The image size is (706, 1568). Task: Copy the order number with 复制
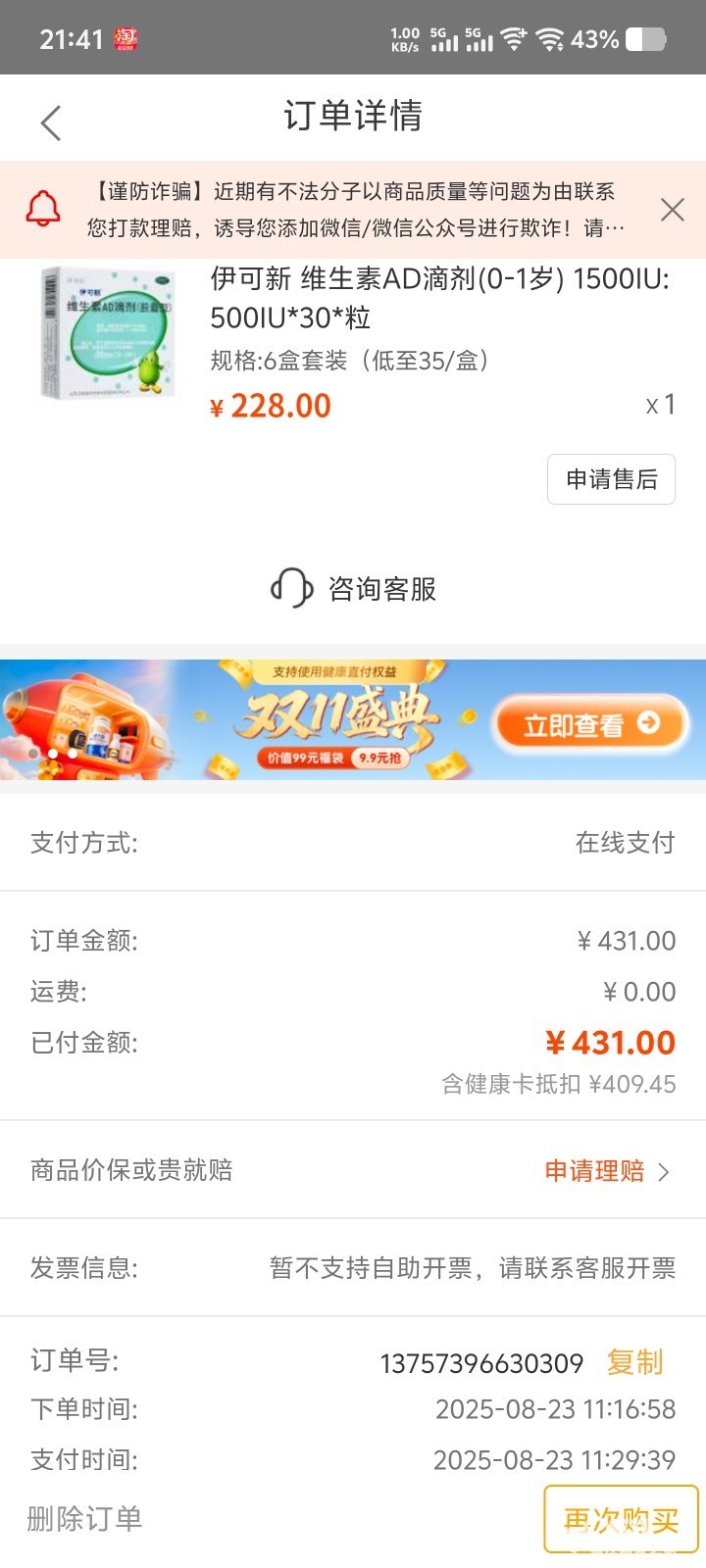click(x=634, y=1362)
